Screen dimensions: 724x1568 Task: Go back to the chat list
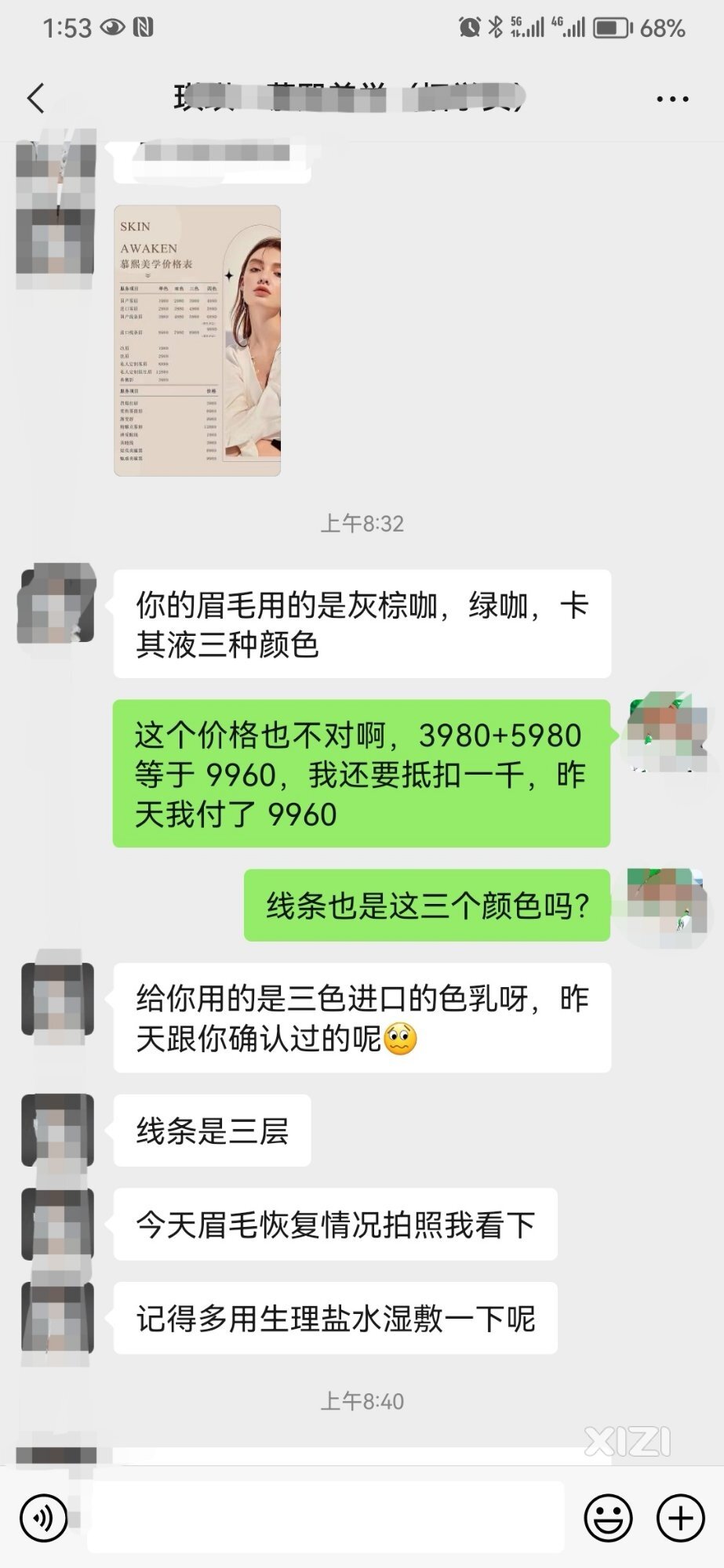point(36,98)
